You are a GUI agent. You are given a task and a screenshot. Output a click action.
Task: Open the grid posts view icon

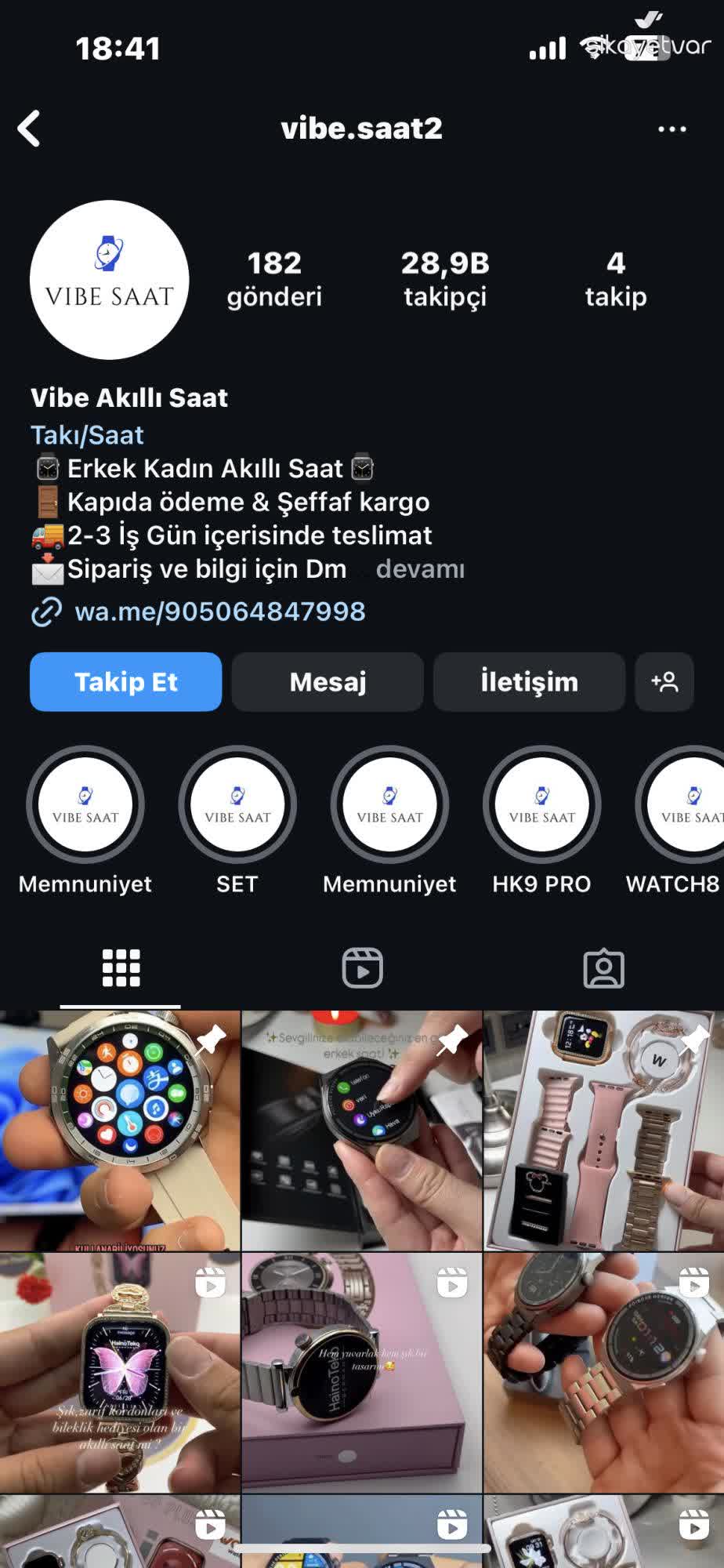pos(121,967)
